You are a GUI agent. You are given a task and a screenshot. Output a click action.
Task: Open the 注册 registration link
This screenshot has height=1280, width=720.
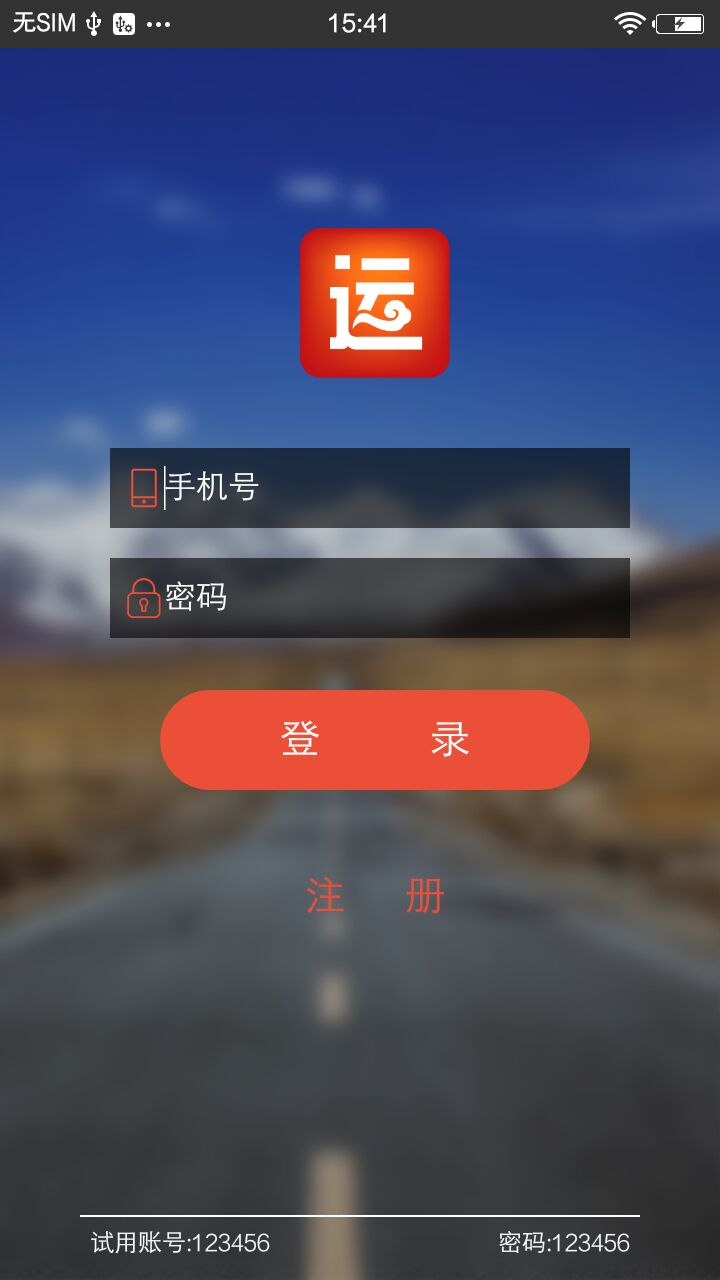pyautogui.click(x=375, y=896)
